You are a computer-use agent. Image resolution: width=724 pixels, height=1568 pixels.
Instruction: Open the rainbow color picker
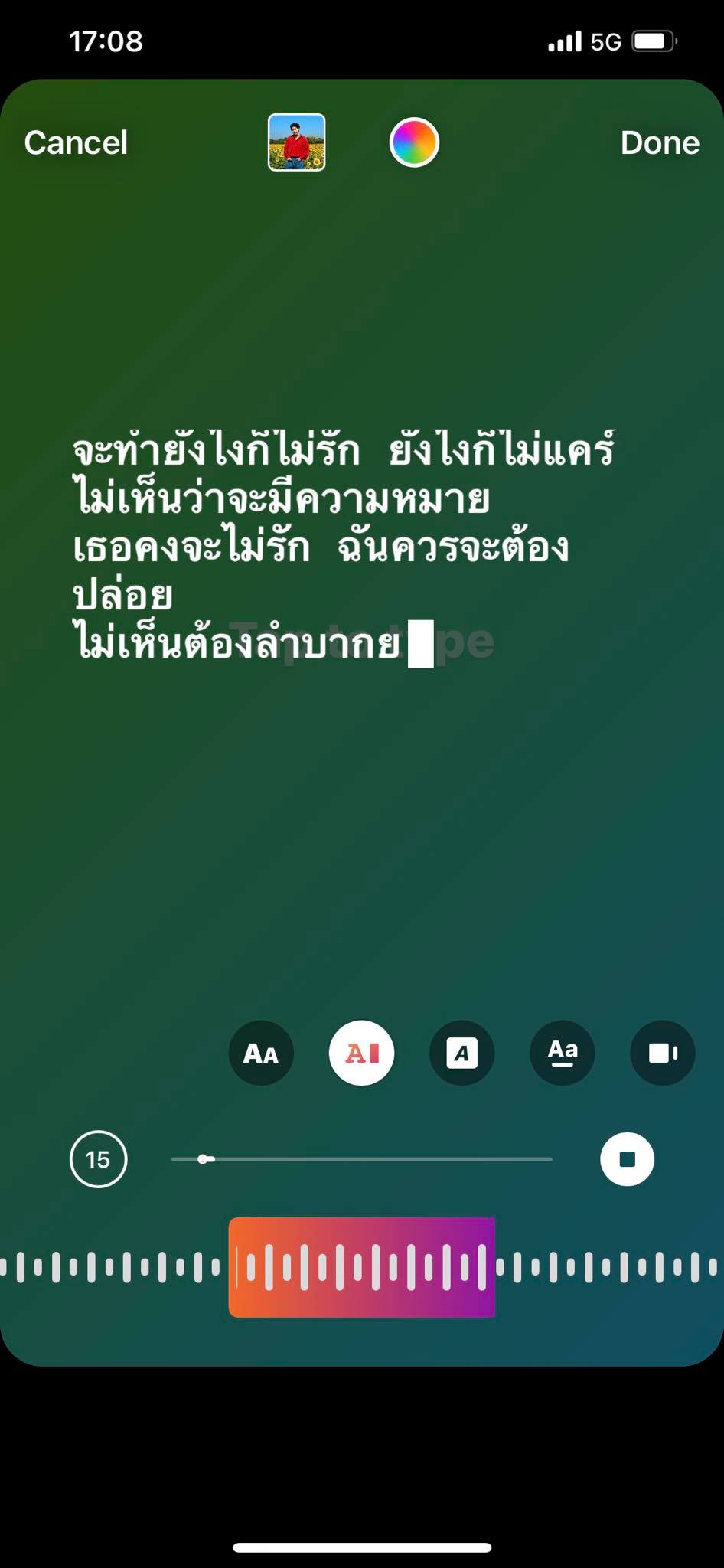414,142
